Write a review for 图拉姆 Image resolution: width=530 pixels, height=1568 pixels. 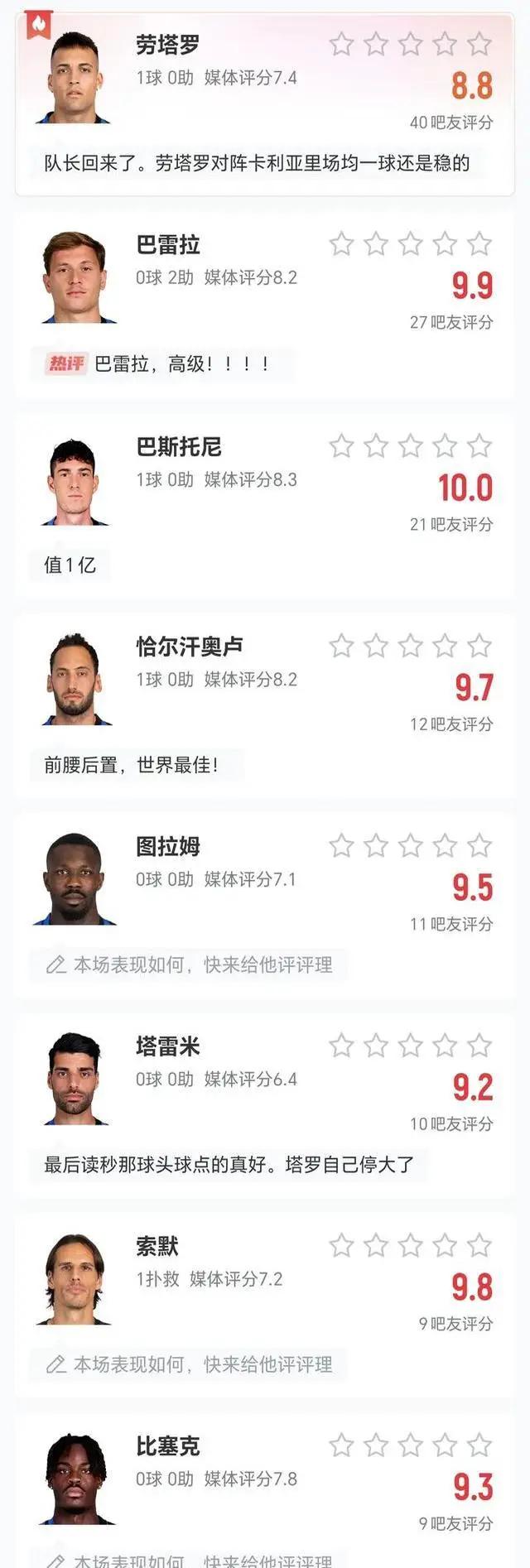(x=189, y=964)
